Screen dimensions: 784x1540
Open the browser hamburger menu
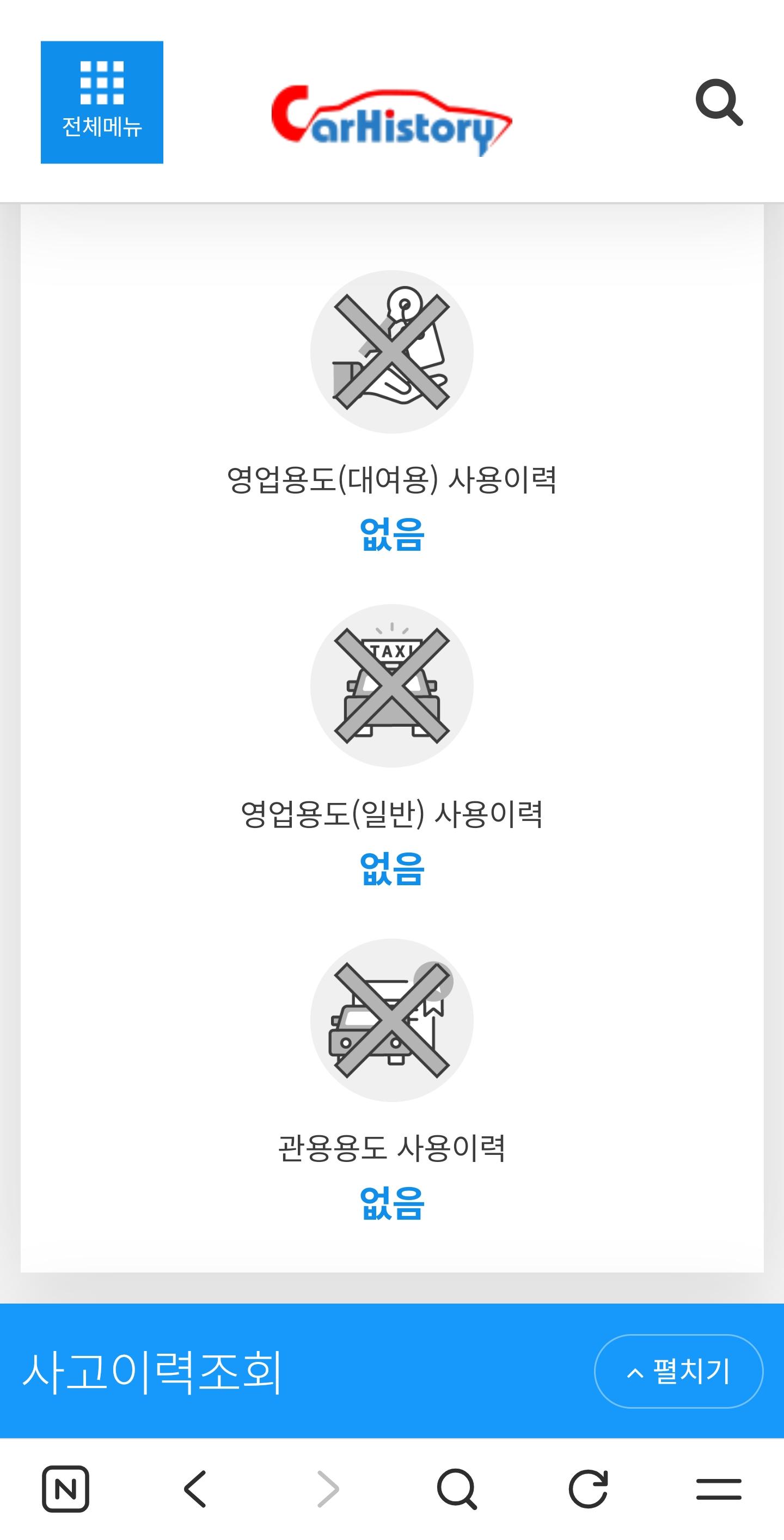click(718, 1489)
